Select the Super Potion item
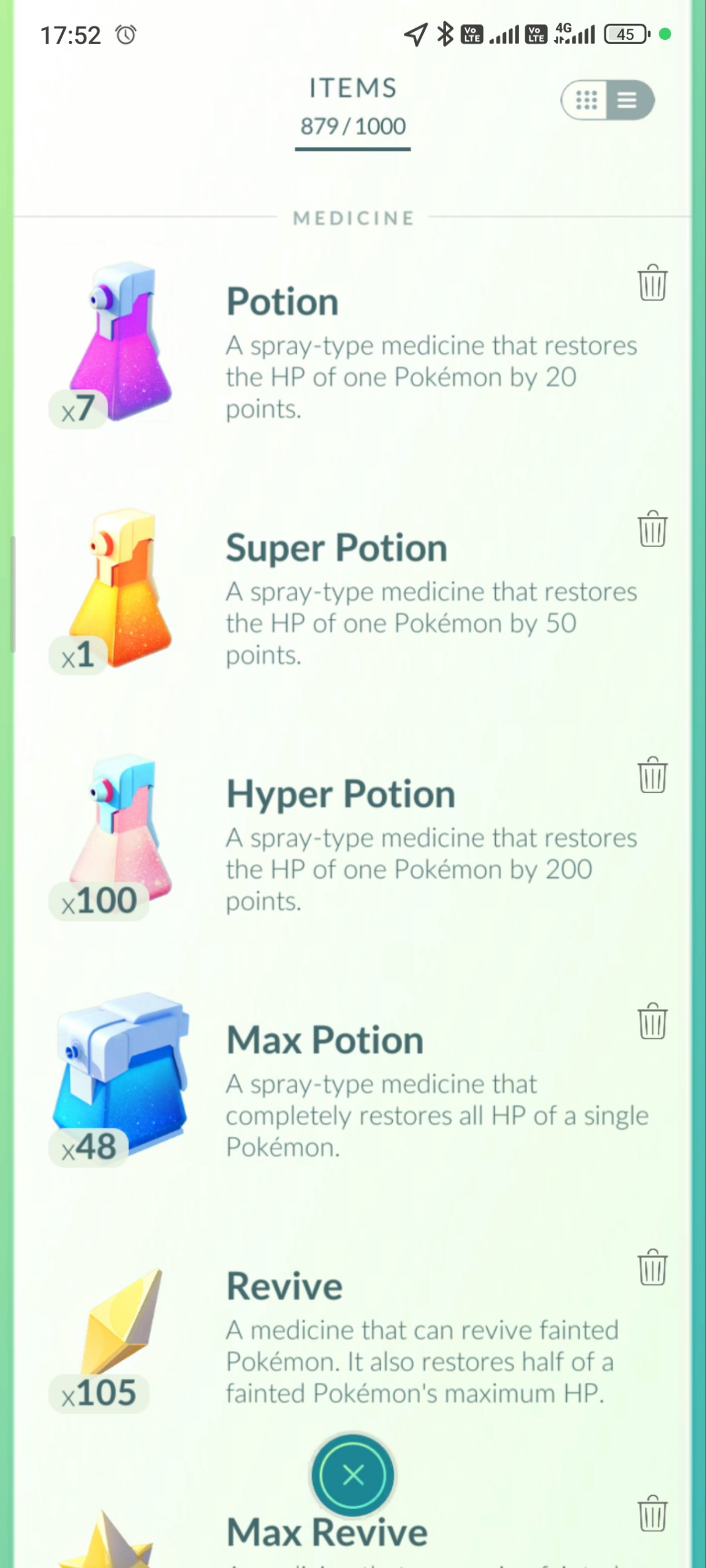Viewport: 706px width, 1568px height. click(336, 548)
